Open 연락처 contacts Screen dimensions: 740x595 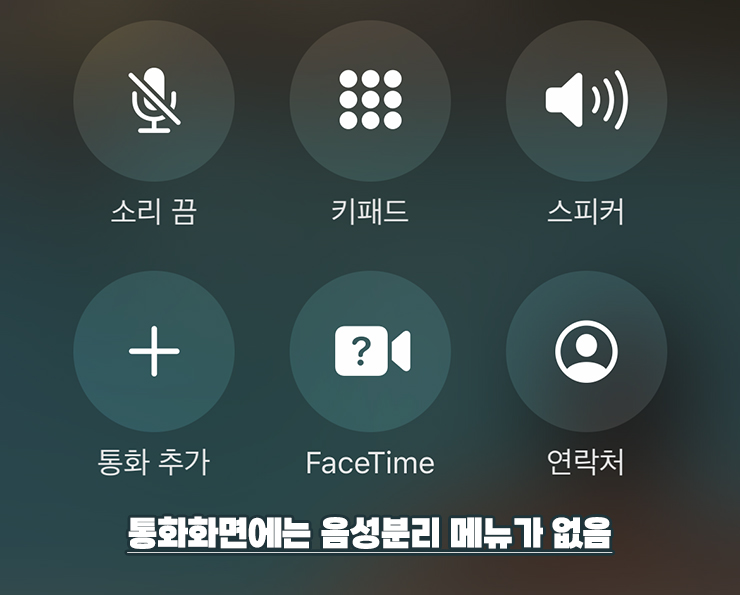click(x=586, y=351)
